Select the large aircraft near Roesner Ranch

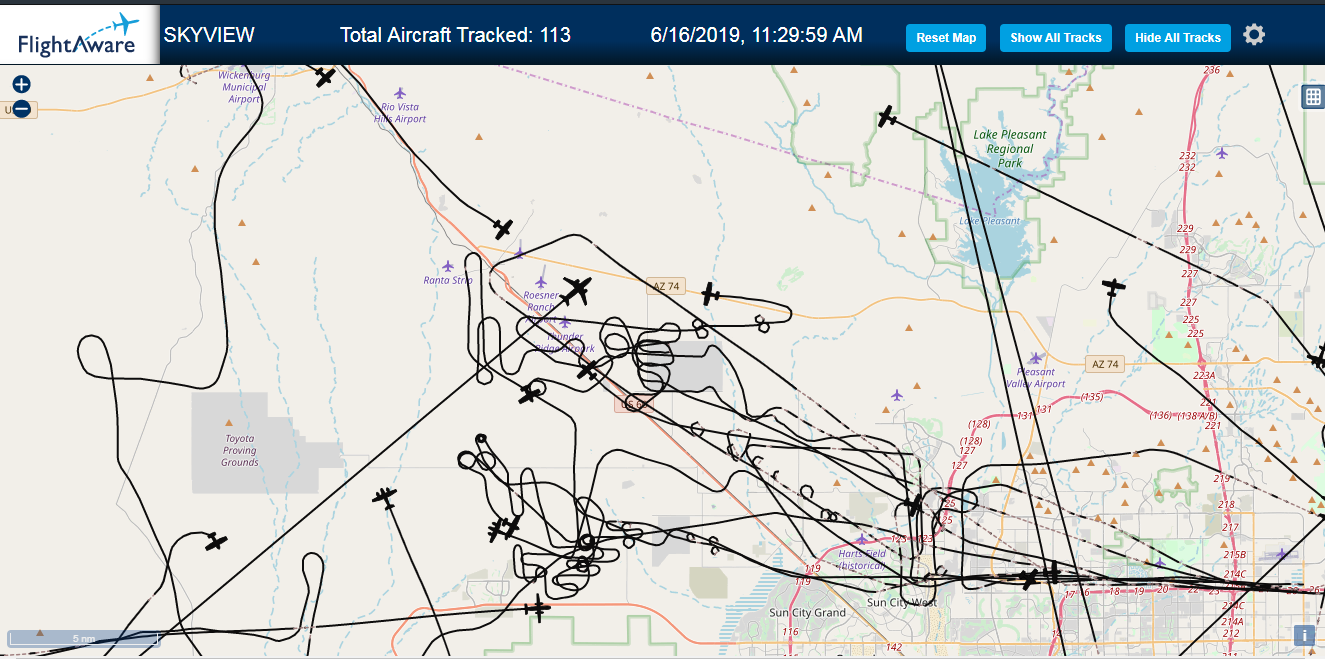click(575, 291)
